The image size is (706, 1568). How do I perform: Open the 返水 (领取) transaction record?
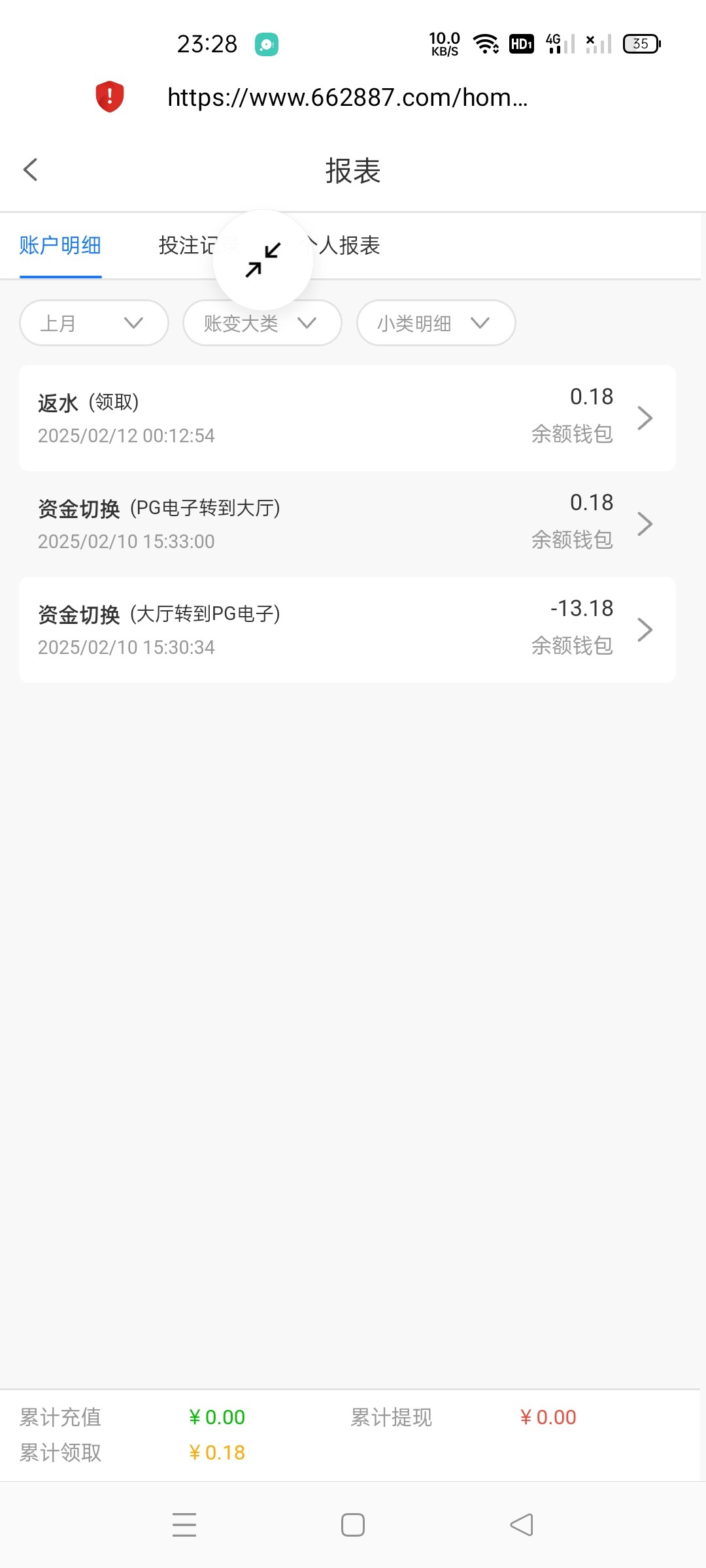[x=347, y=417]
